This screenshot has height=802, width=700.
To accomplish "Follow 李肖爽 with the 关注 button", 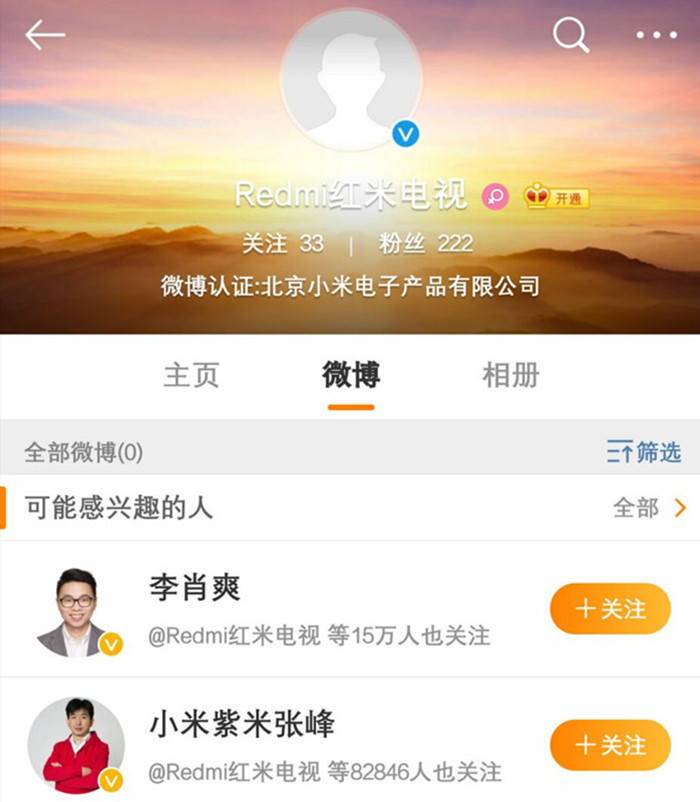I will [x=610, y=608].
